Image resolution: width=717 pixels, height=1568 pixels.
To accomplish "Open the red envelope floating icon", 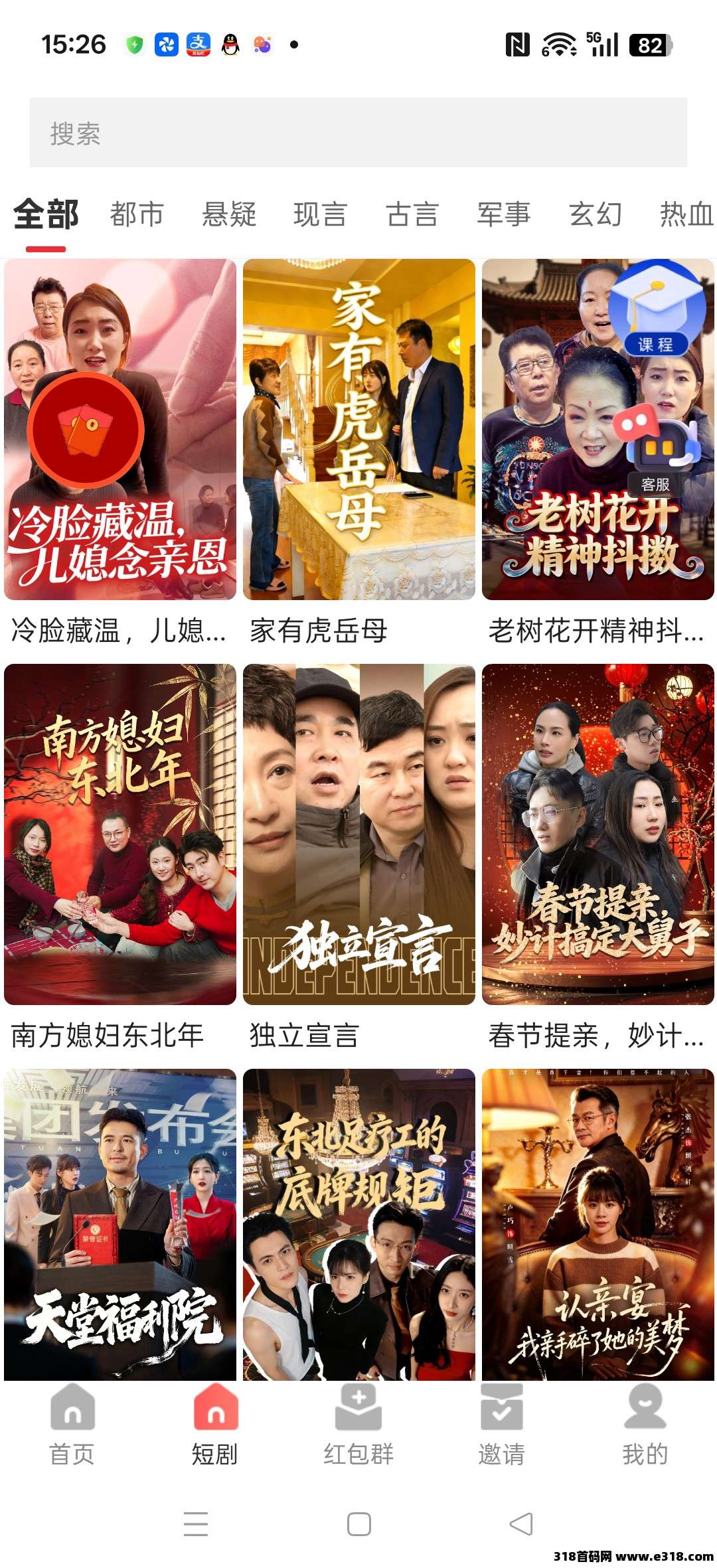I will pyautogui.click(x=86, y=430).
